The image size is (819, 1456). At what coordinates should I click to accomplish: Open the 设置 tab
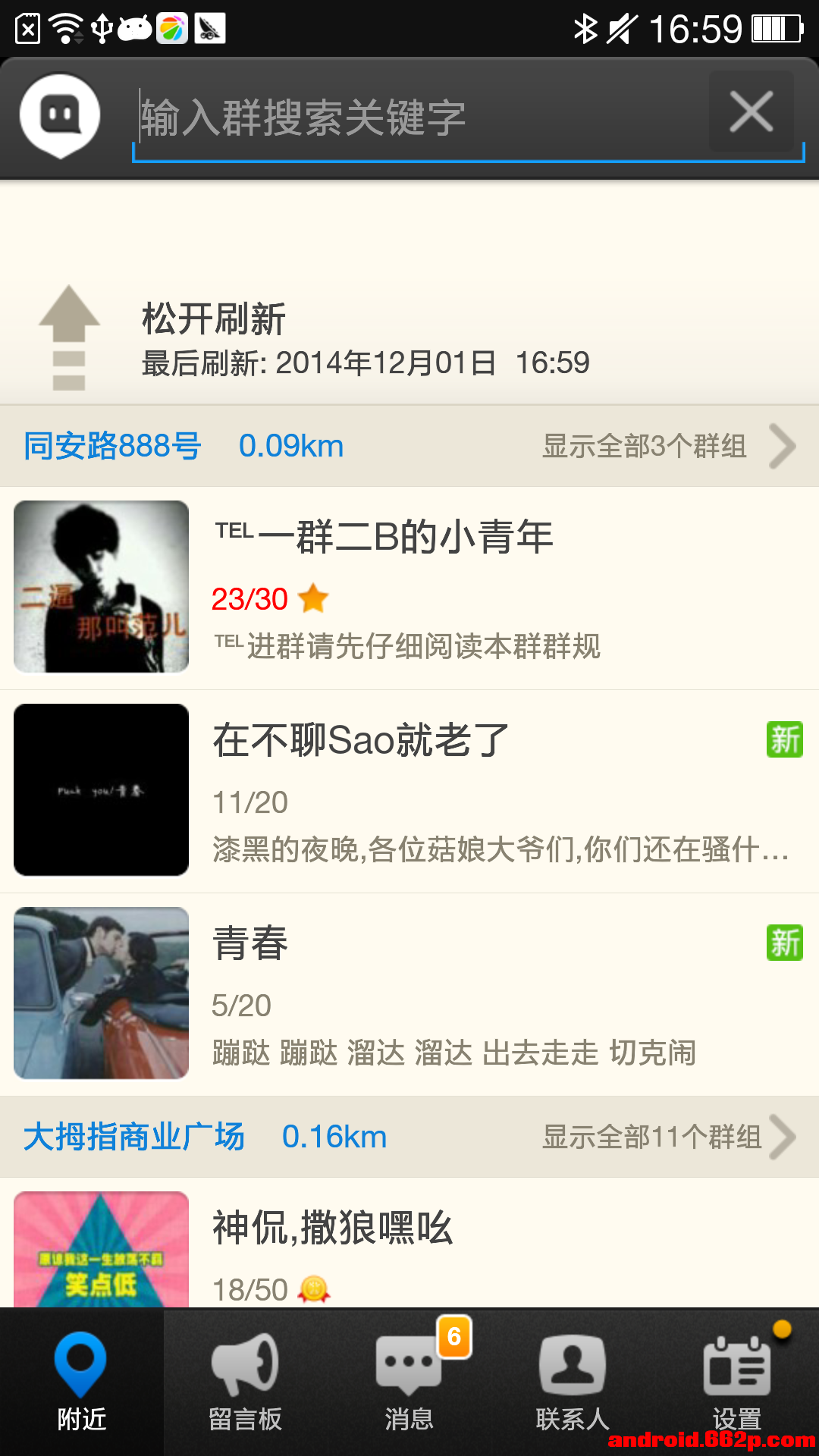point(737,1382)
